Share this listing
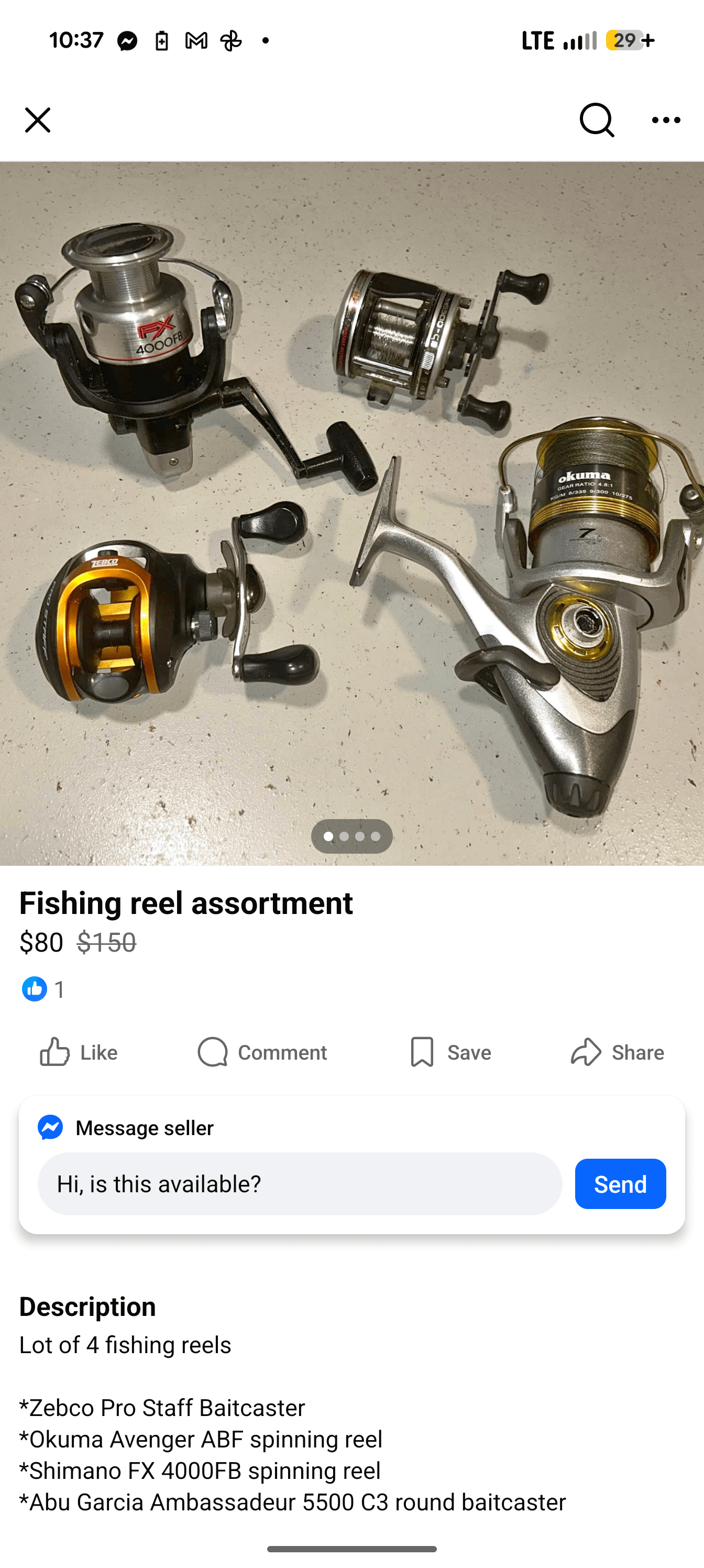This screenshot has height=1568, width=704. click(x=617, y=1052)
